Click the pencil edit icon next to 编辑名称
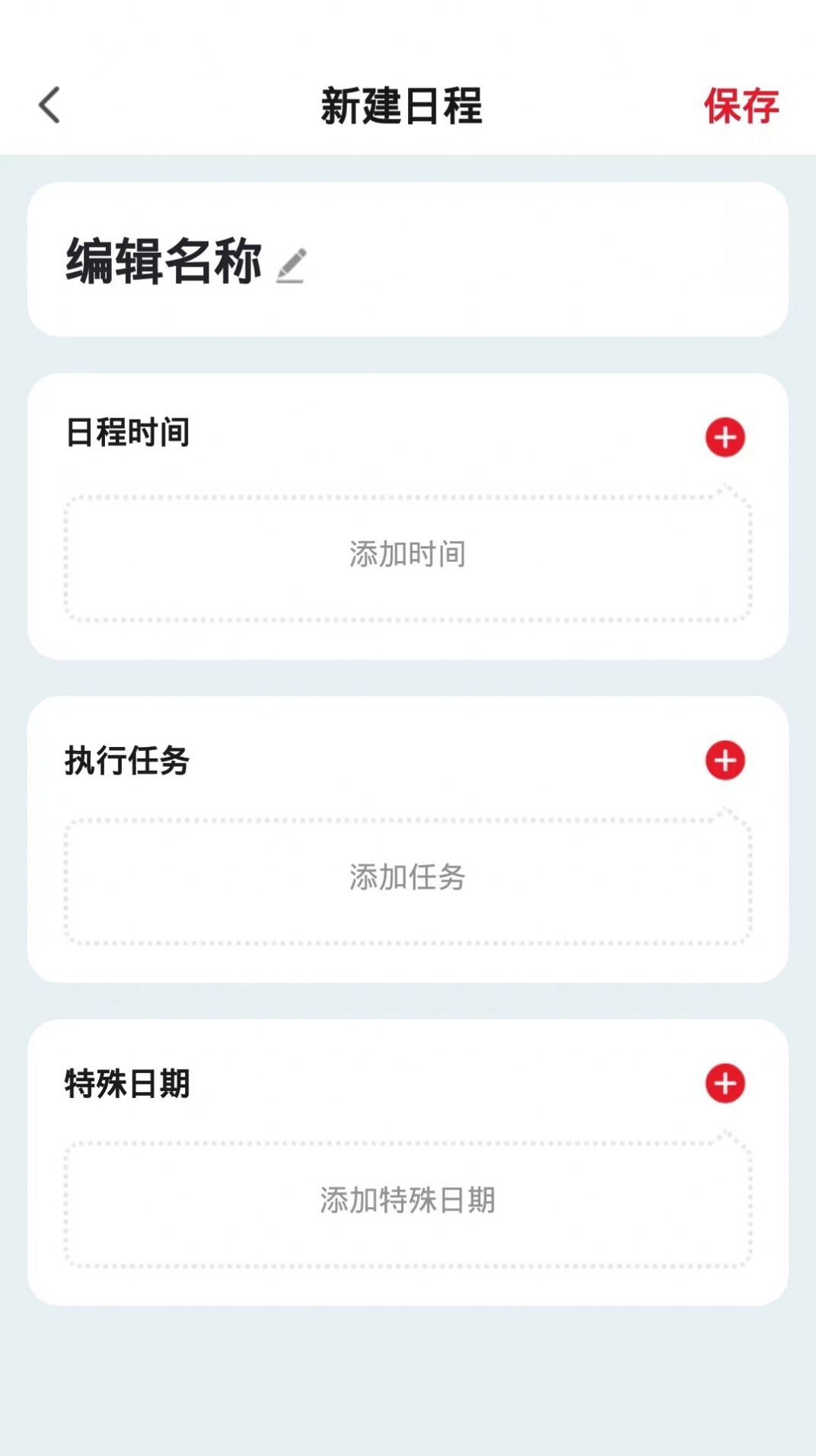The width and height of the screenshot is (816, 1456). [293, 266]
